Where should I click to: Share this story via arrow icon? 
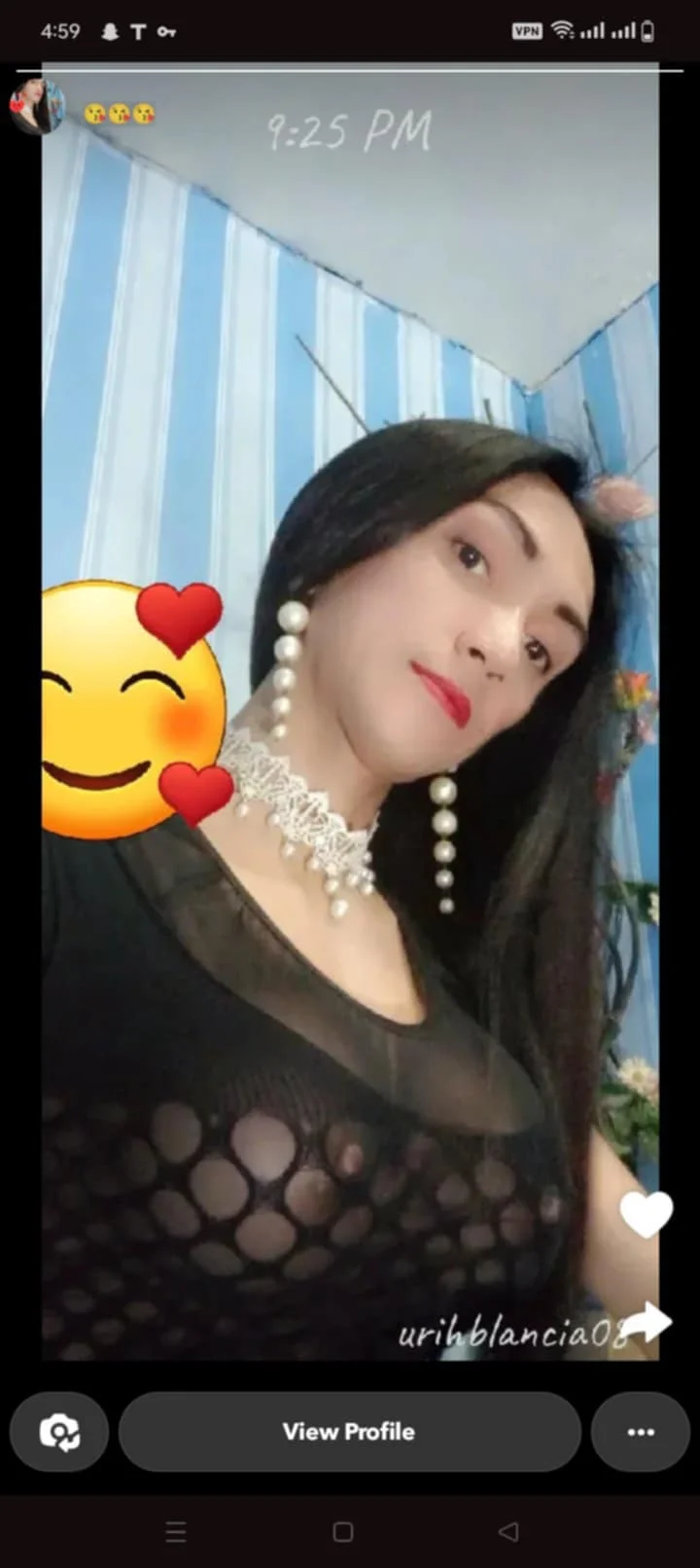tap(647, 1323)
